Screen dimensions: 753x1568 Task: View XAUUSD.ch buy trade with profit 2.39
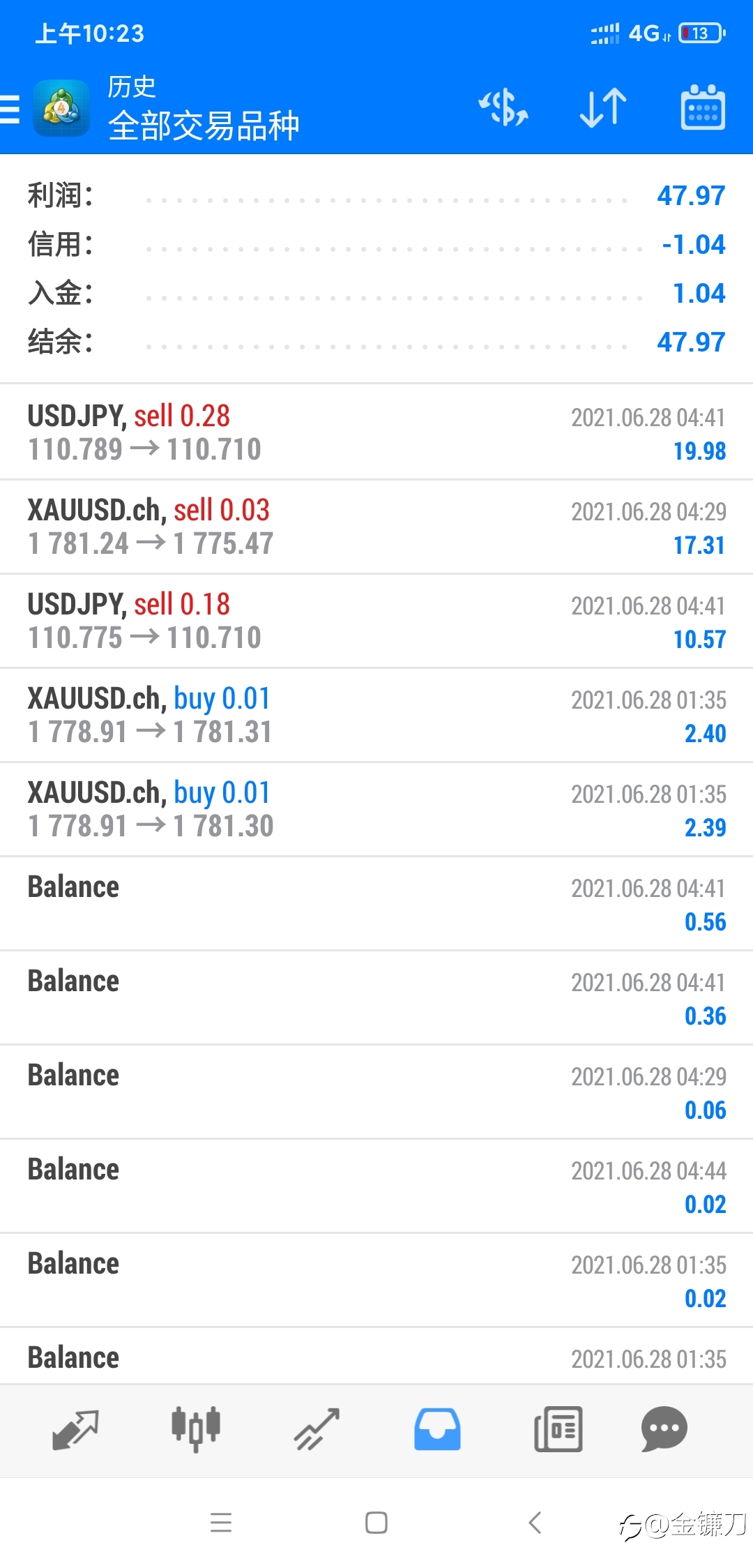click(x=376, y=809)
